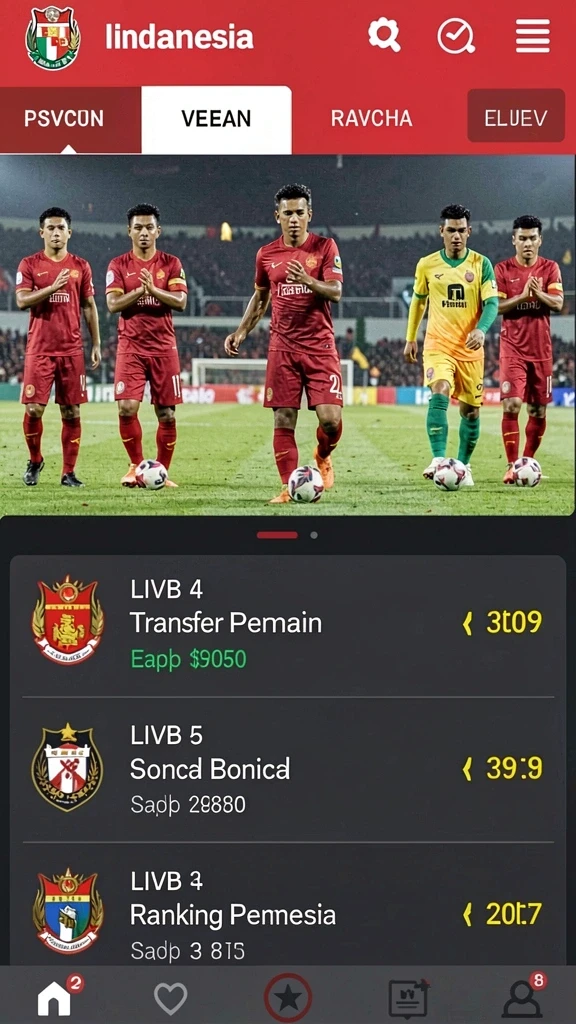Screen dimensions: 576x1024
Task: Open the favorites heart tab
Action: [x=170, y=999]
